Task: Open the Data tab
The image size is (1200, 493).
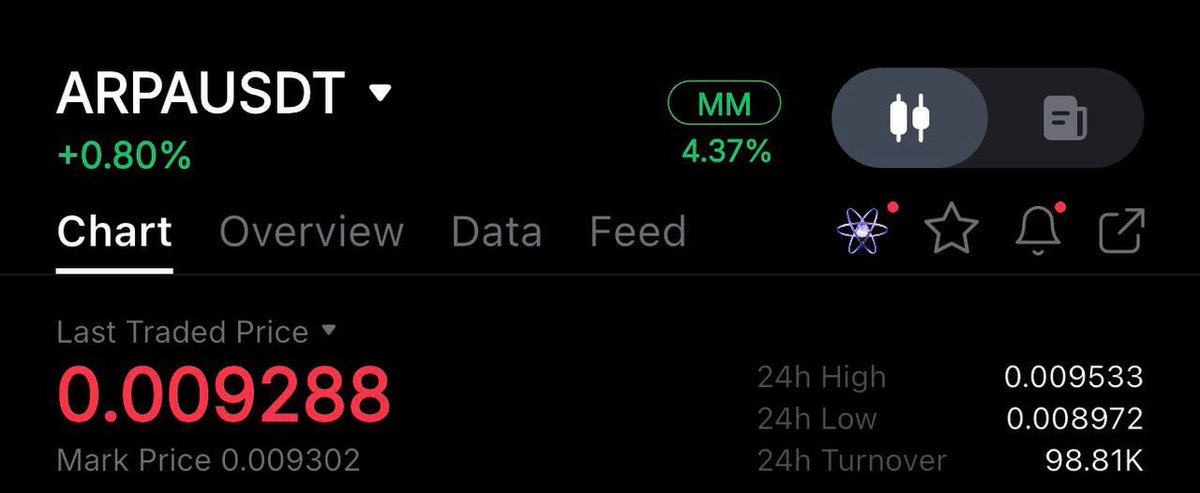Action: [x=496, y=232]
